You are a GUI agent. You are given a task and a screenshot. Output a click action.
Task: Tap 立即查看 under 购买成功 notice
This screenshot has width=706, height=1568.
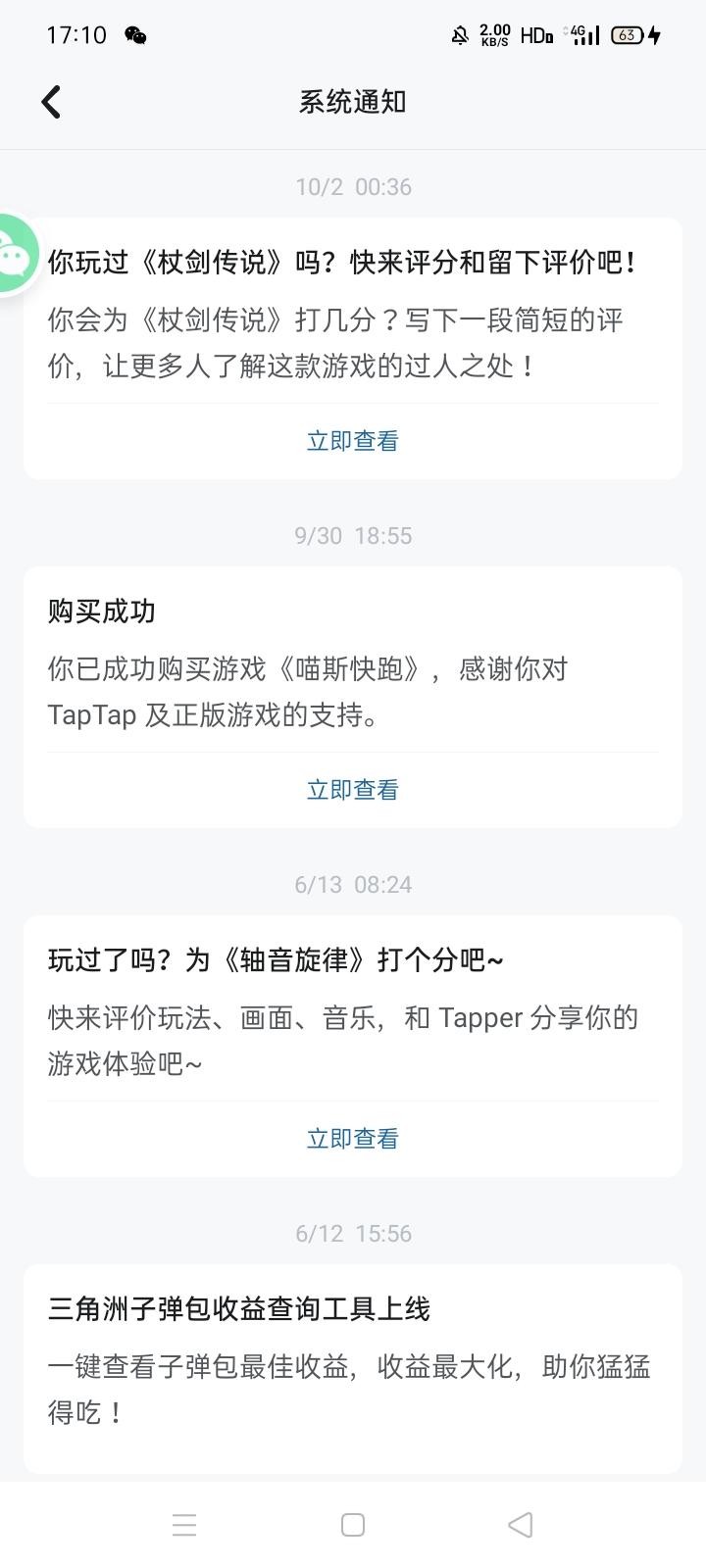[353, 790]
